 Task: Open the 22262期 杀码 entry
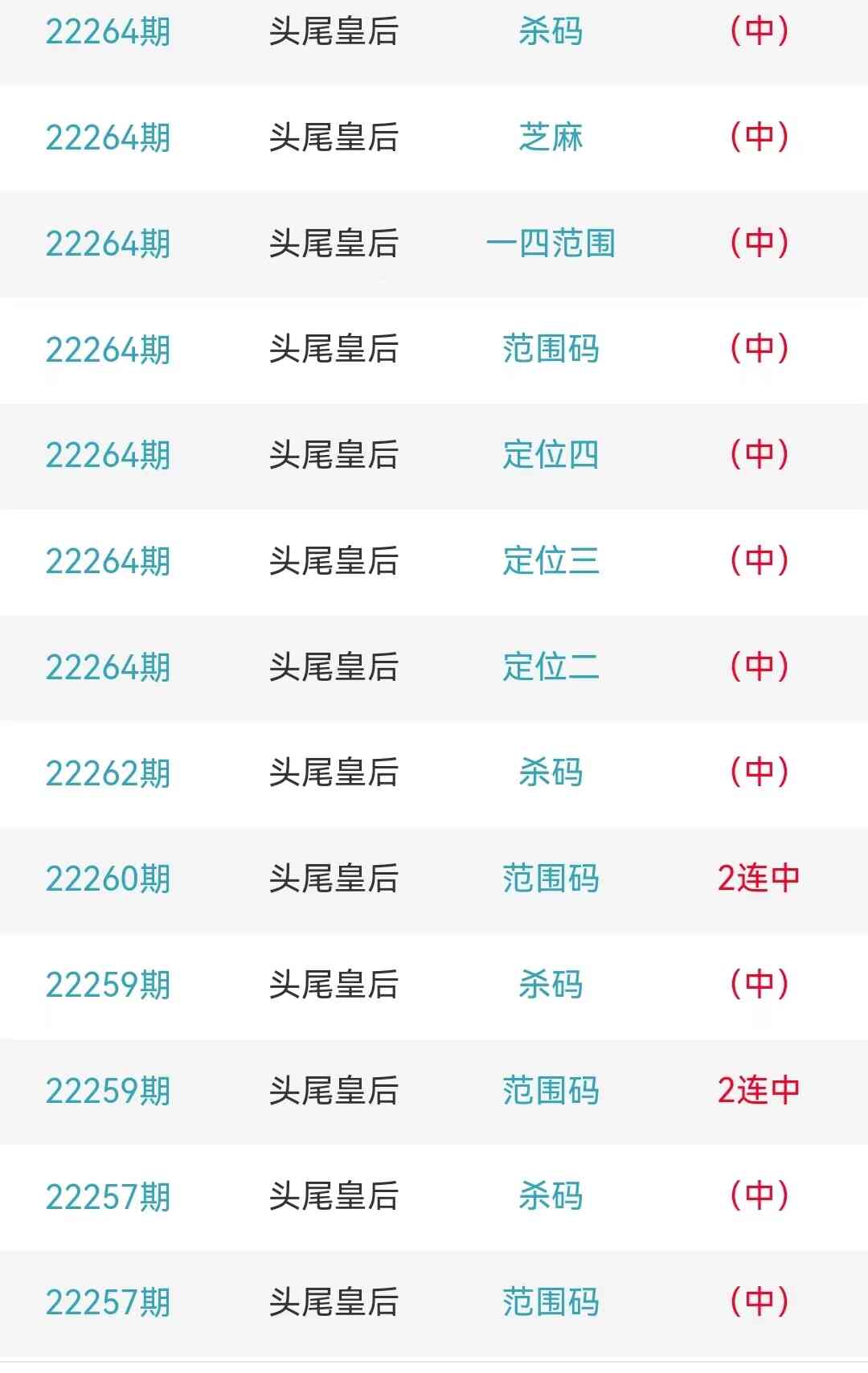[551, 773]
